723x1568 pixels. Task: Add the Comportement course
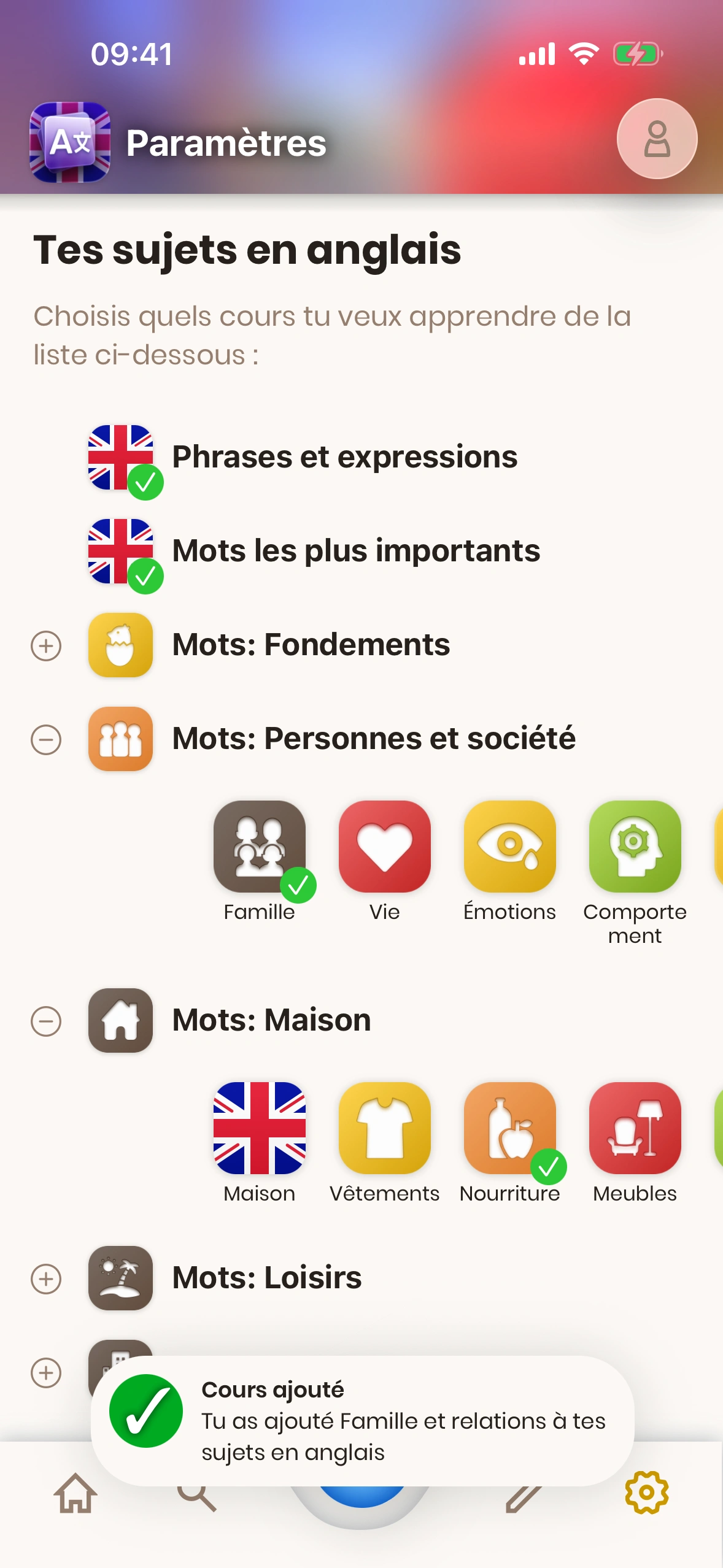(x=635, y=847)
